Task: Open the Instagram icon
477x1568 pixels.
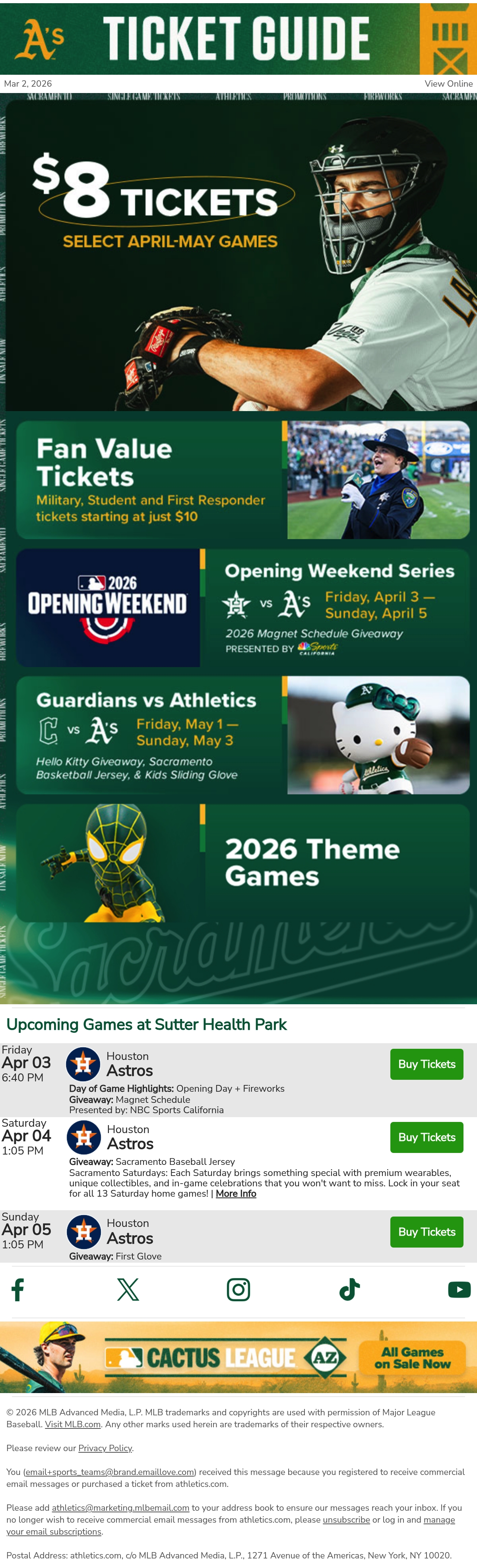Action: coord(238,1289)
